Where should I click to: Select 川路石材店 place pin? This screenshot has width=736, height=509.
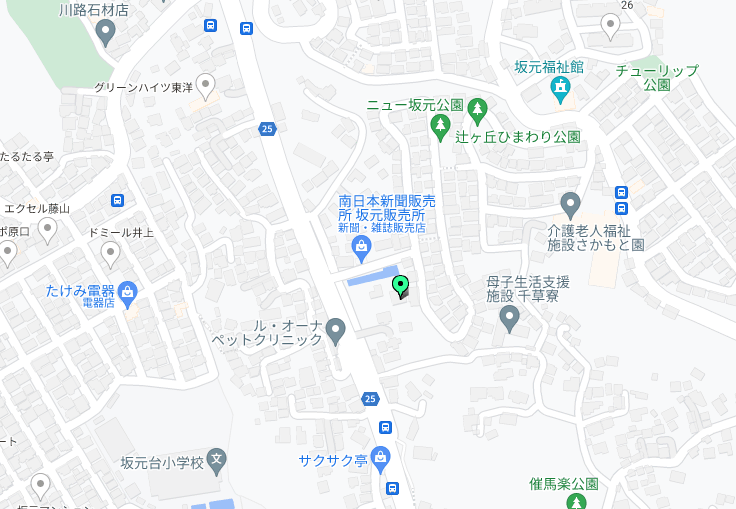(106, 31)
